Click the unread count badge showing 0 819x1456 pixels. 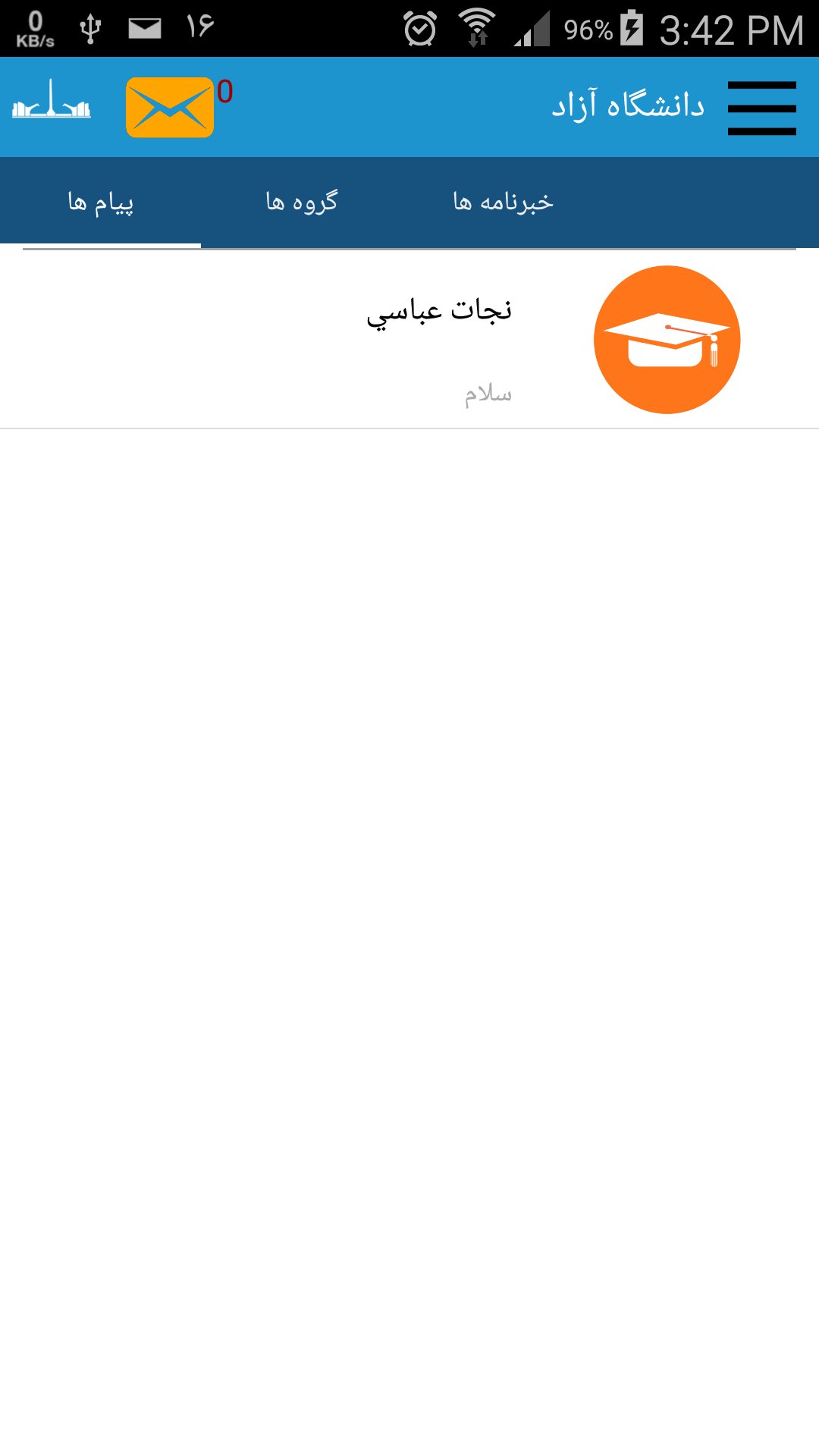[x=223, y=91]
